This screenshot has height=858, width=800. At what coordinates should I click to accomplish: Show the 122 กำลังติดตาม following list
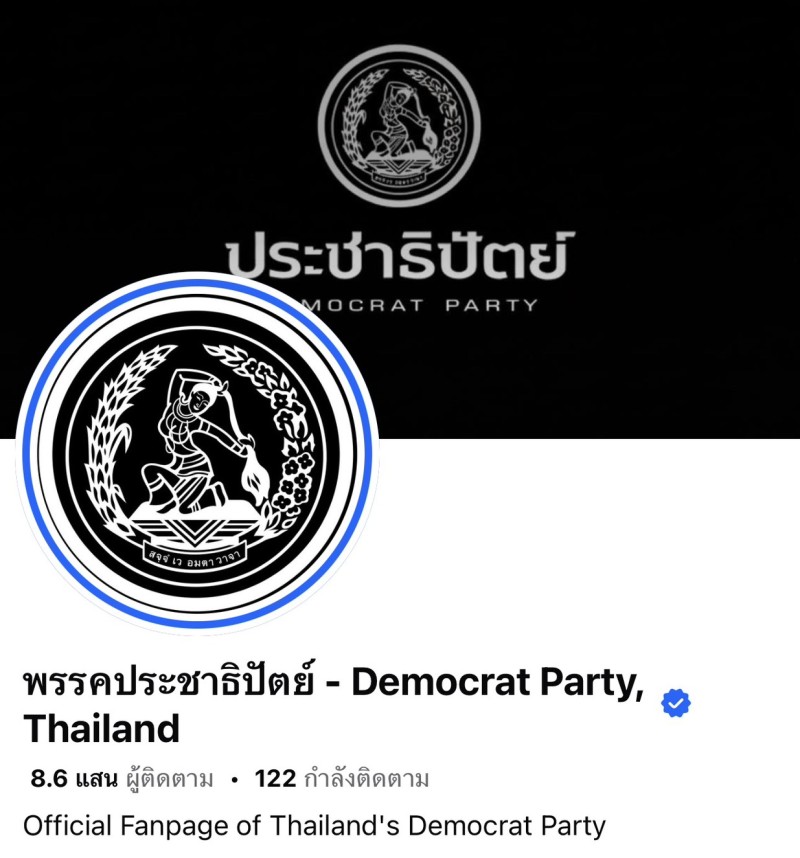342,779
